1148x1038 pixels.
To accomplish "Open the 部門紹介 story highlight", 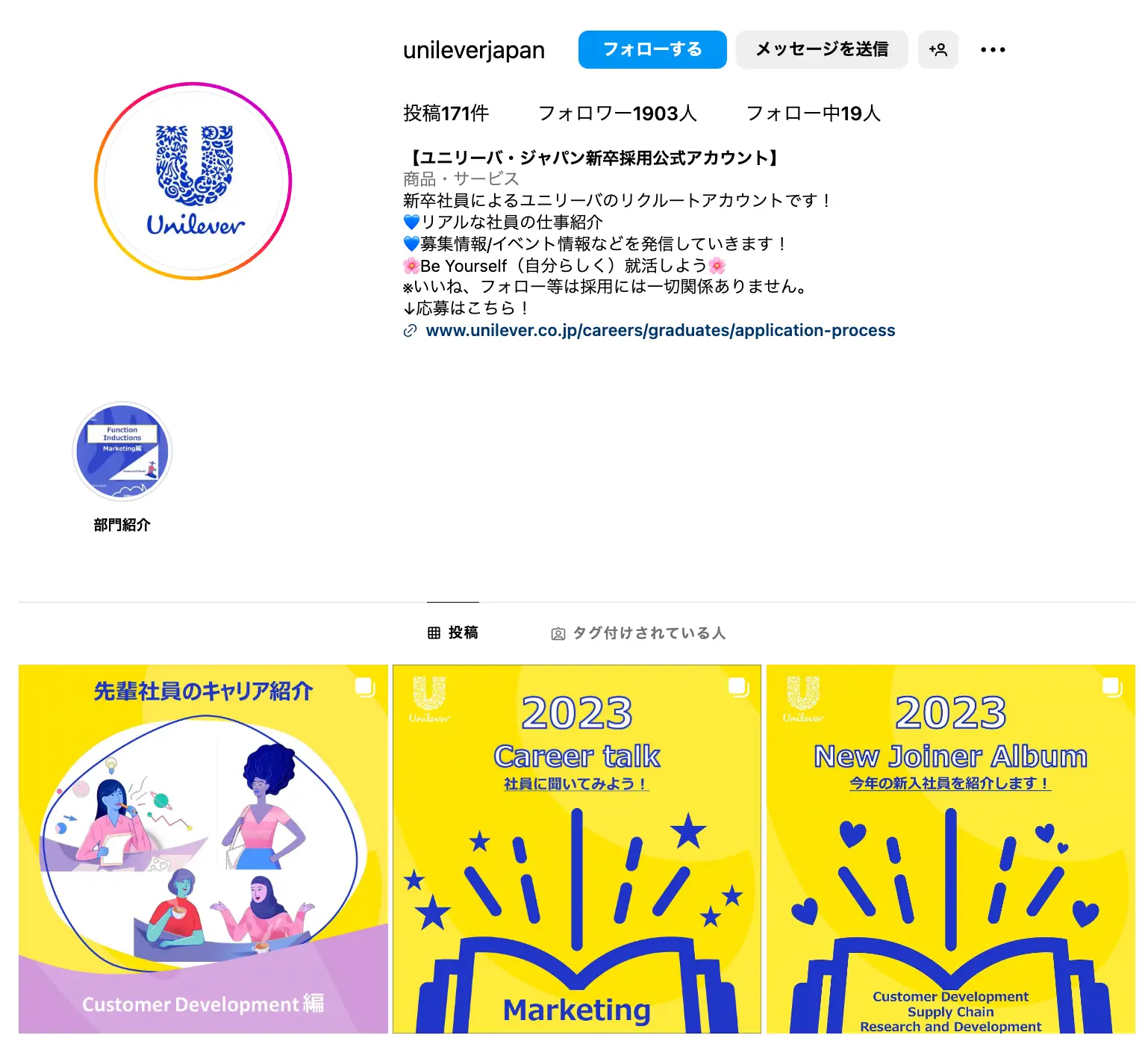I will tap(122, 453).
